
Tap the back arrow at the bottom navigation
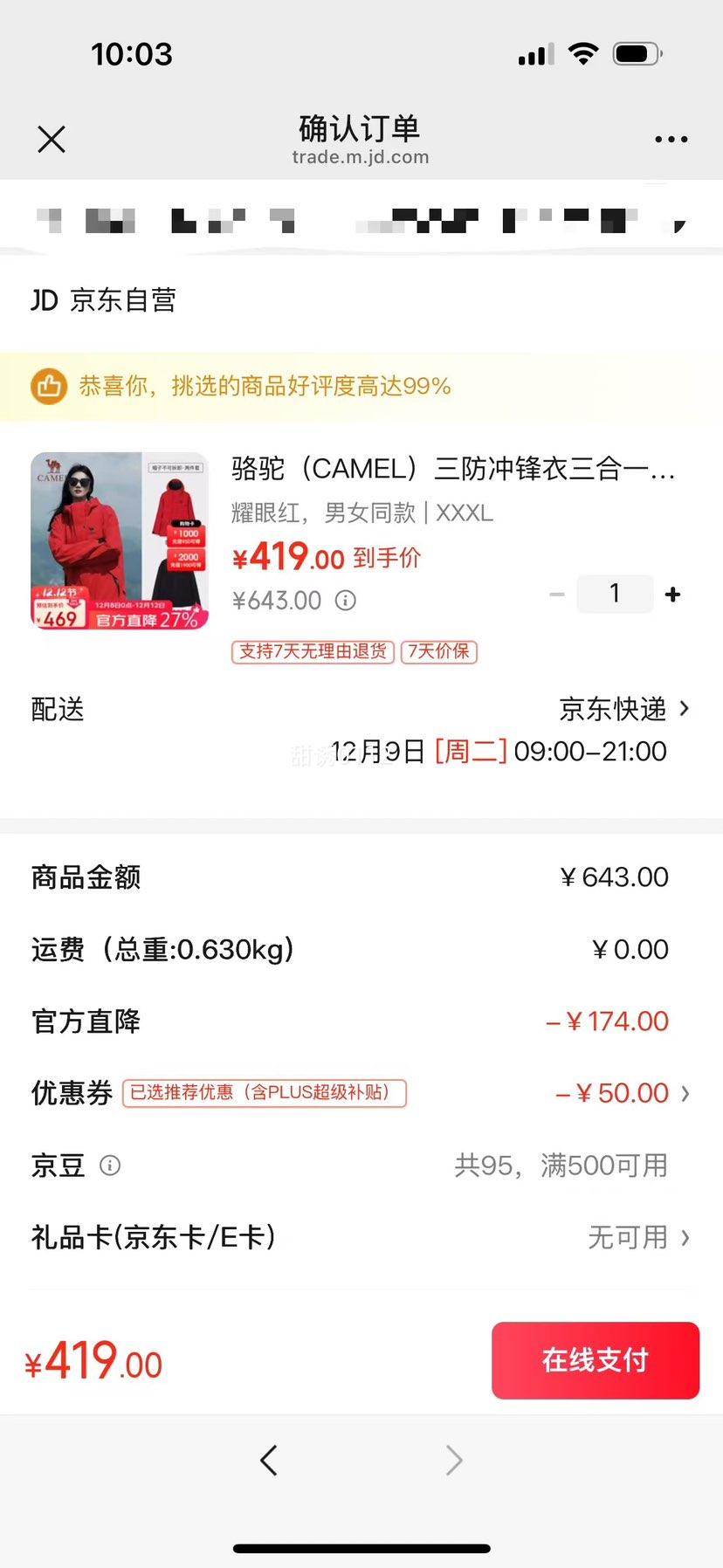[x=269, y=1460]
